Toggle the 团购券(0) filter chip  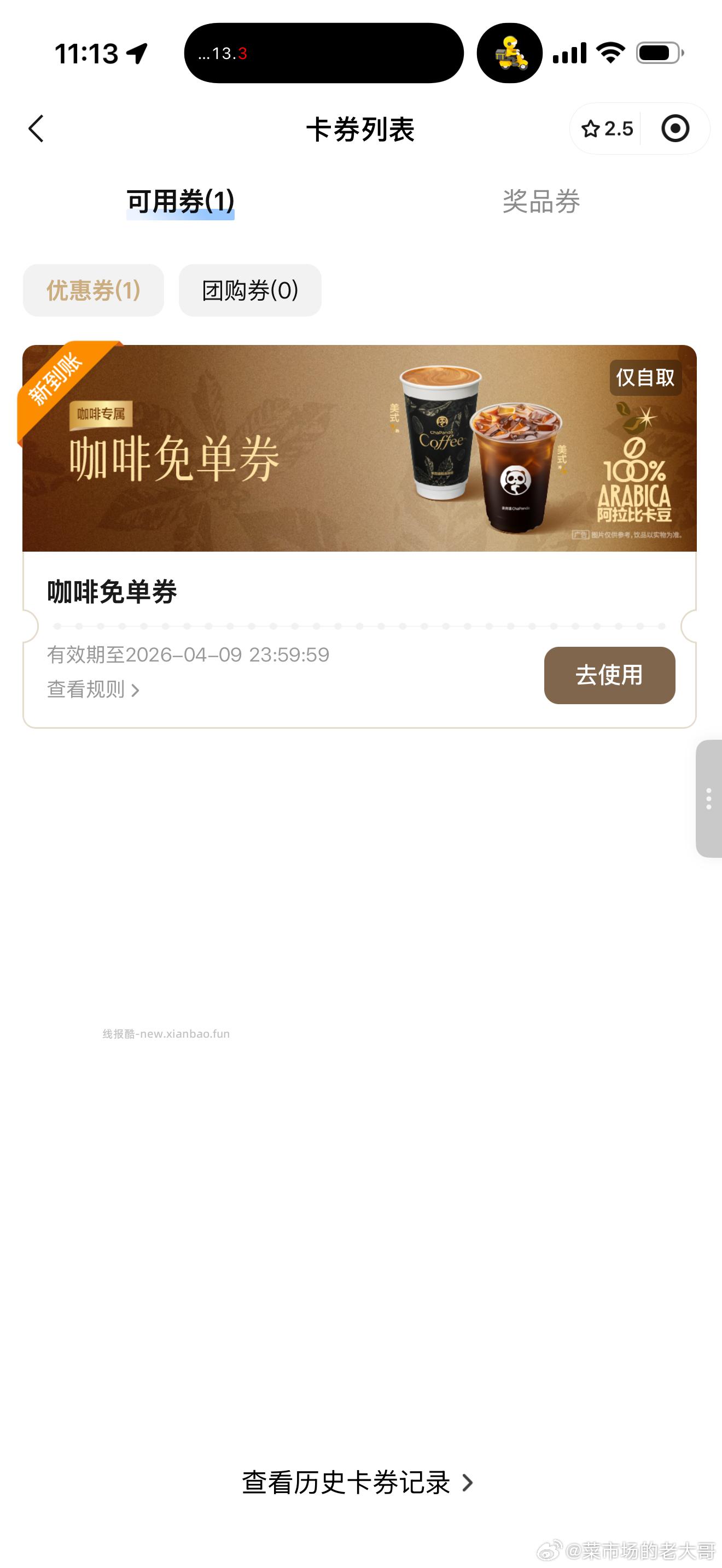click(249, 290)
